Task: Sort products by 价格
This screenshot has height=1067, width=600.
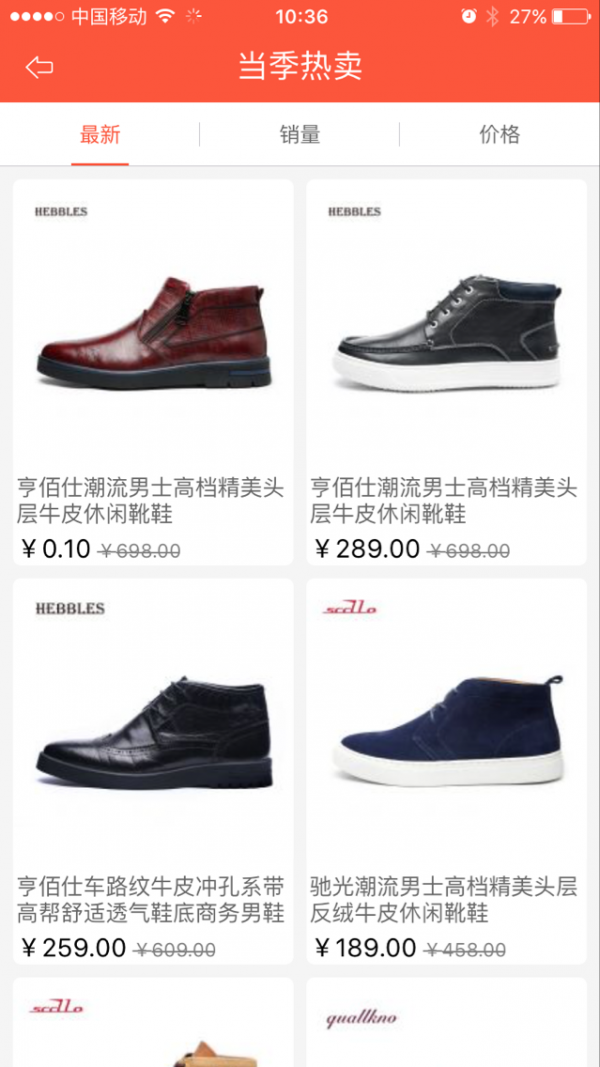Action: pyautogui.click(x=499, y=135)
